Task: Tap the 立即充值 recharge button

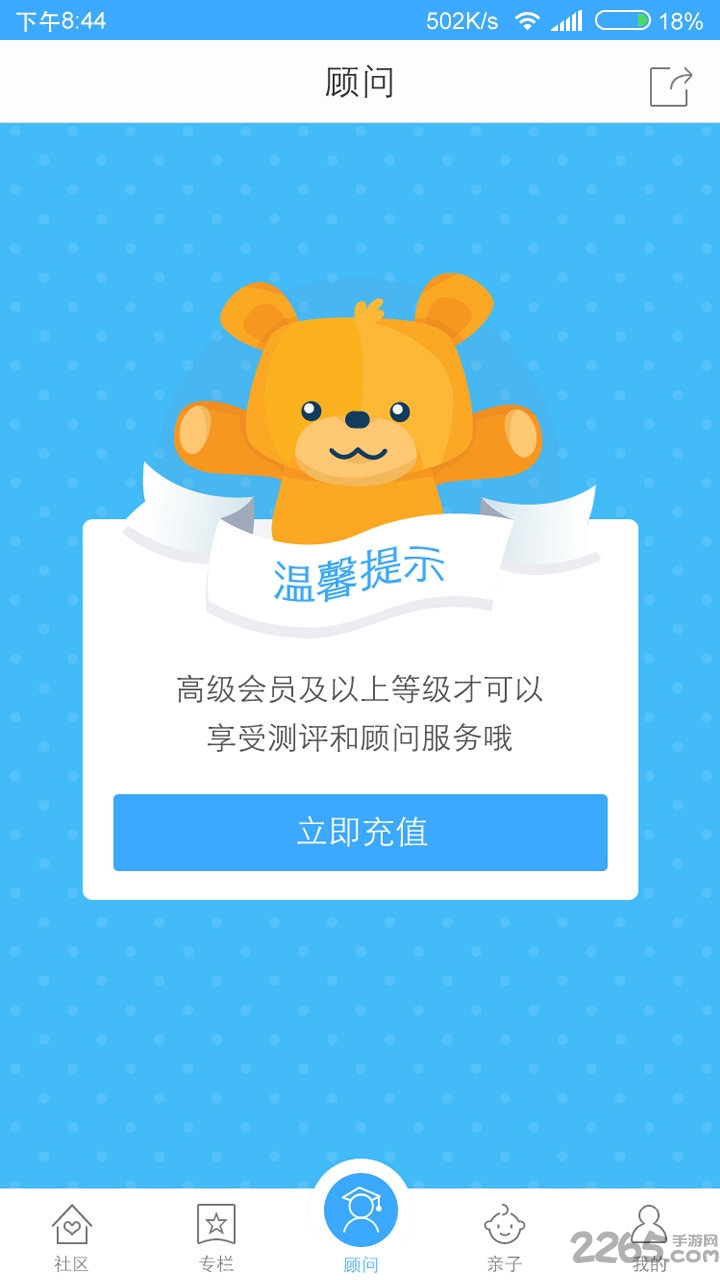Action: tap(360, 832)
